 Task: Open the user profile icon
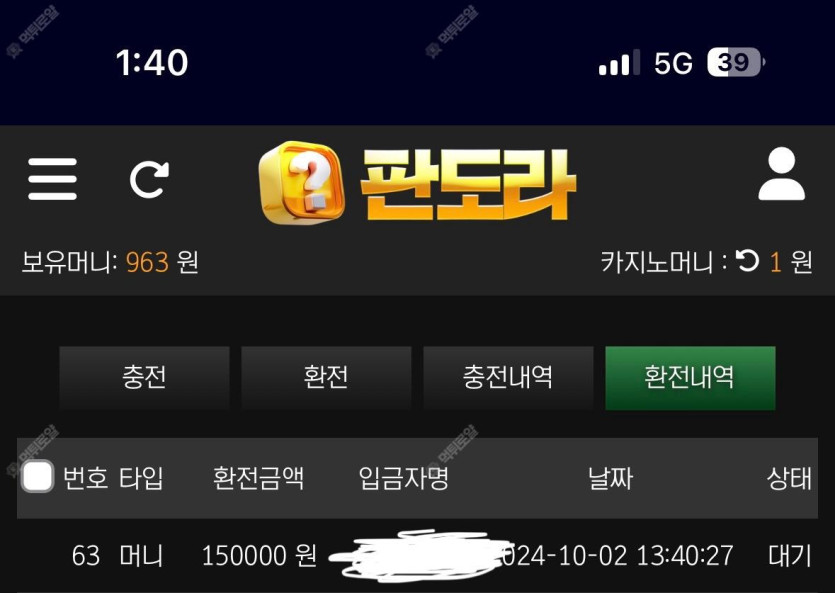tap(781, 176)
